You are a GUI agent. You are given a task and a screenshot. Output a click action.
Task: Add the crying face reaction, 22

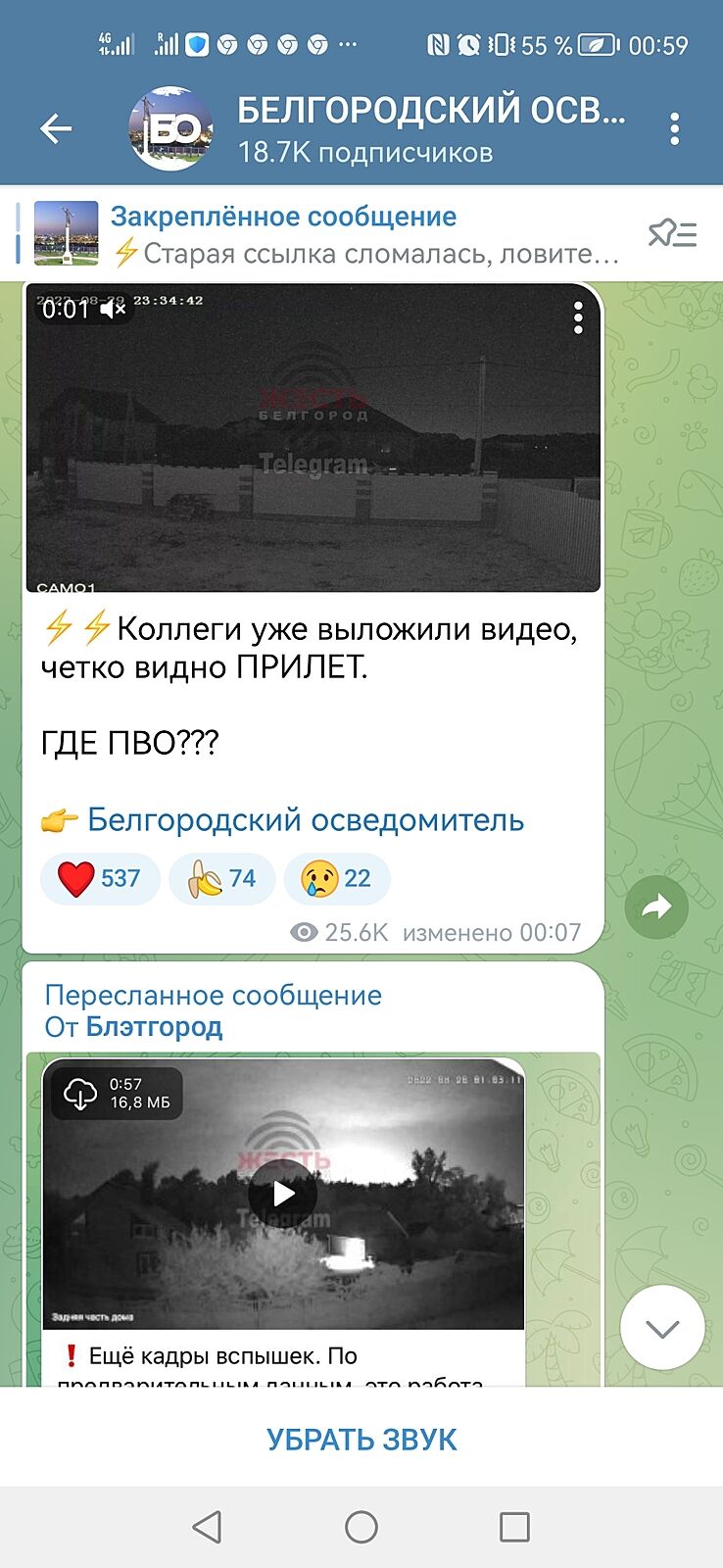click(x=336, y=878)
